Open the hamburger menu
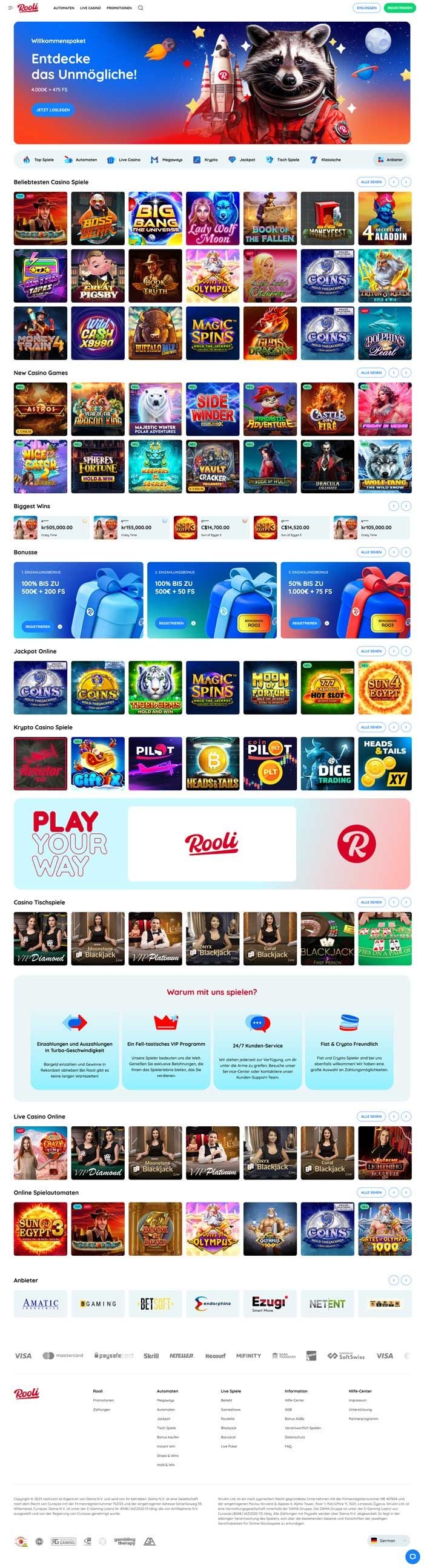Viewport: 424px width, 1568px height. tap(10, 8)
